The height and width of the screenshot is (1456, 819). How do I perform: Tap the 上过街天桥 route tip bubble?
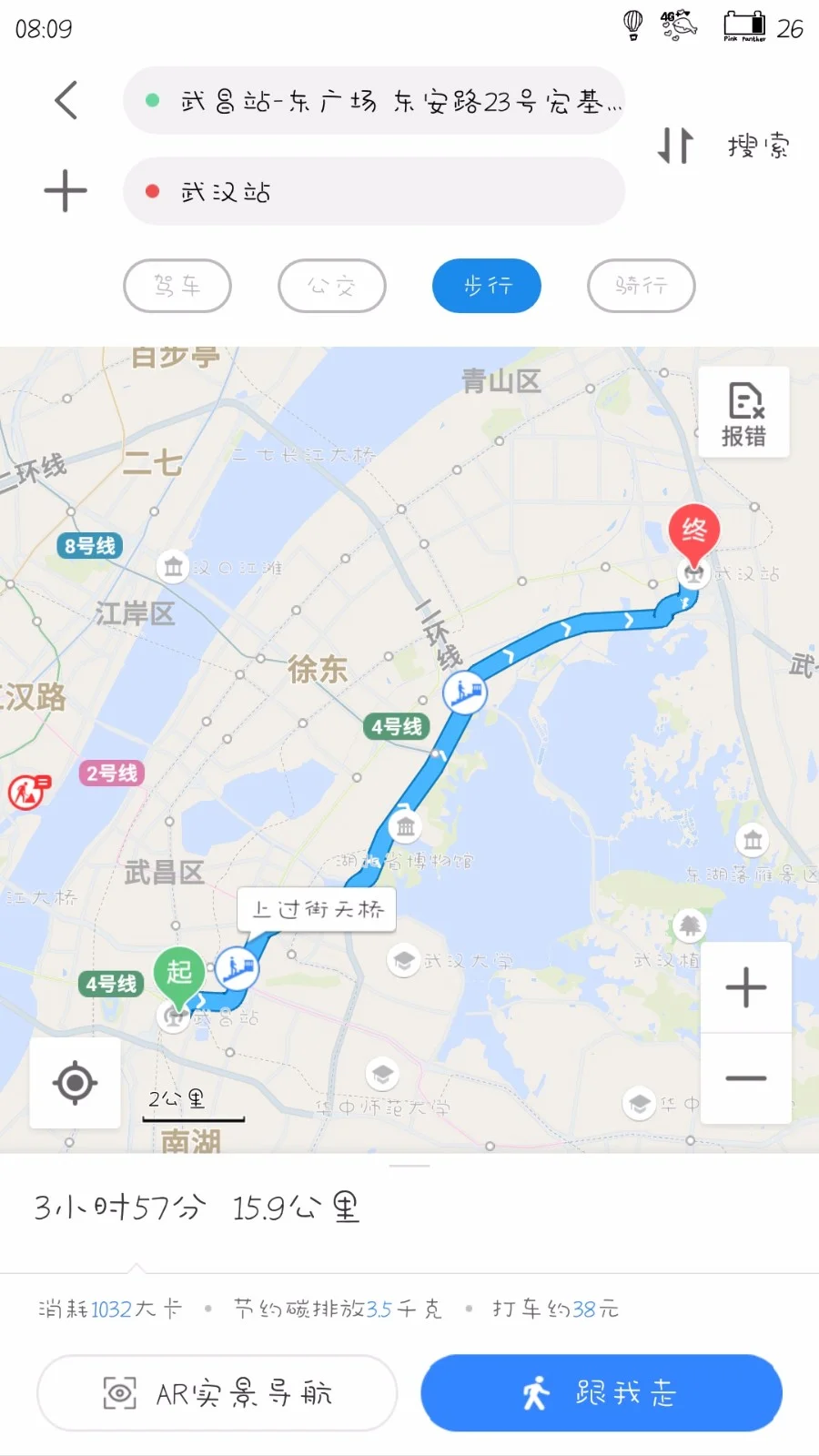pos(317,909)
